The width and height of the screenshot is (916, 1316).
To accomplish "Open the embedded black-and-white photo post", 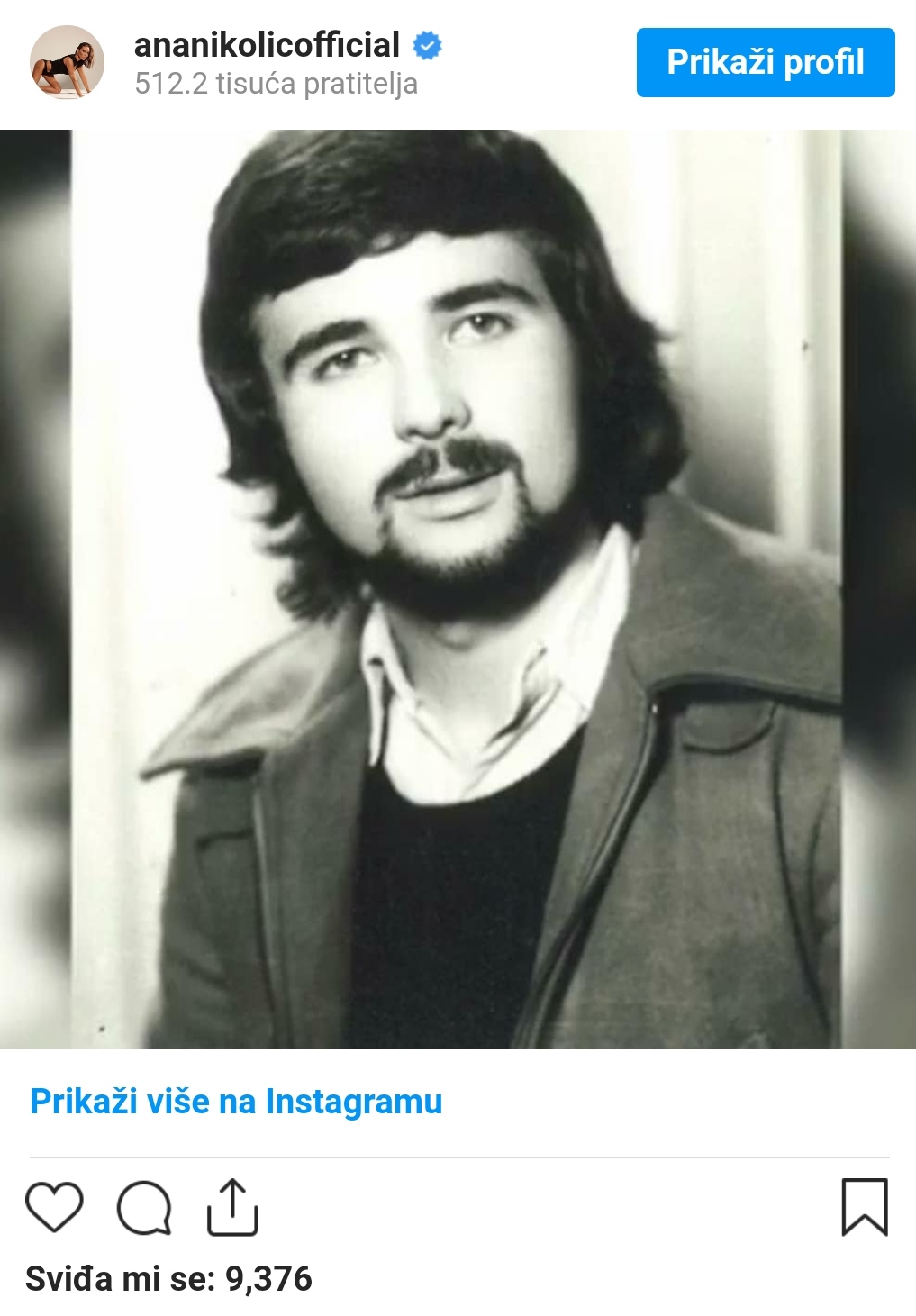I will pyautogui.click(x=458, y=589).
